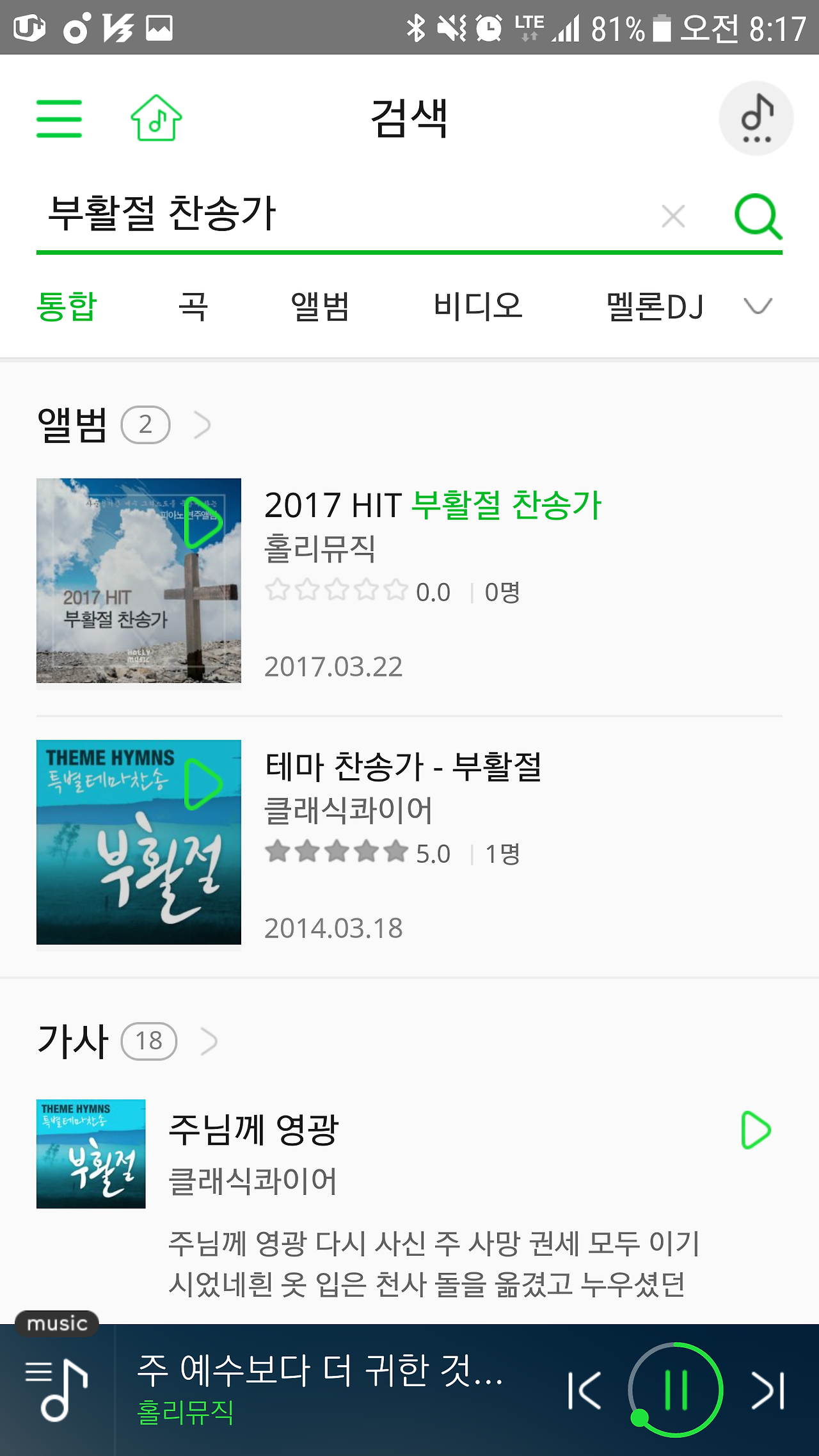This screenshot has height=1456, width=819.
Task: Open the music note options icon
Action: pyautogui.click(x=756, y=118)
